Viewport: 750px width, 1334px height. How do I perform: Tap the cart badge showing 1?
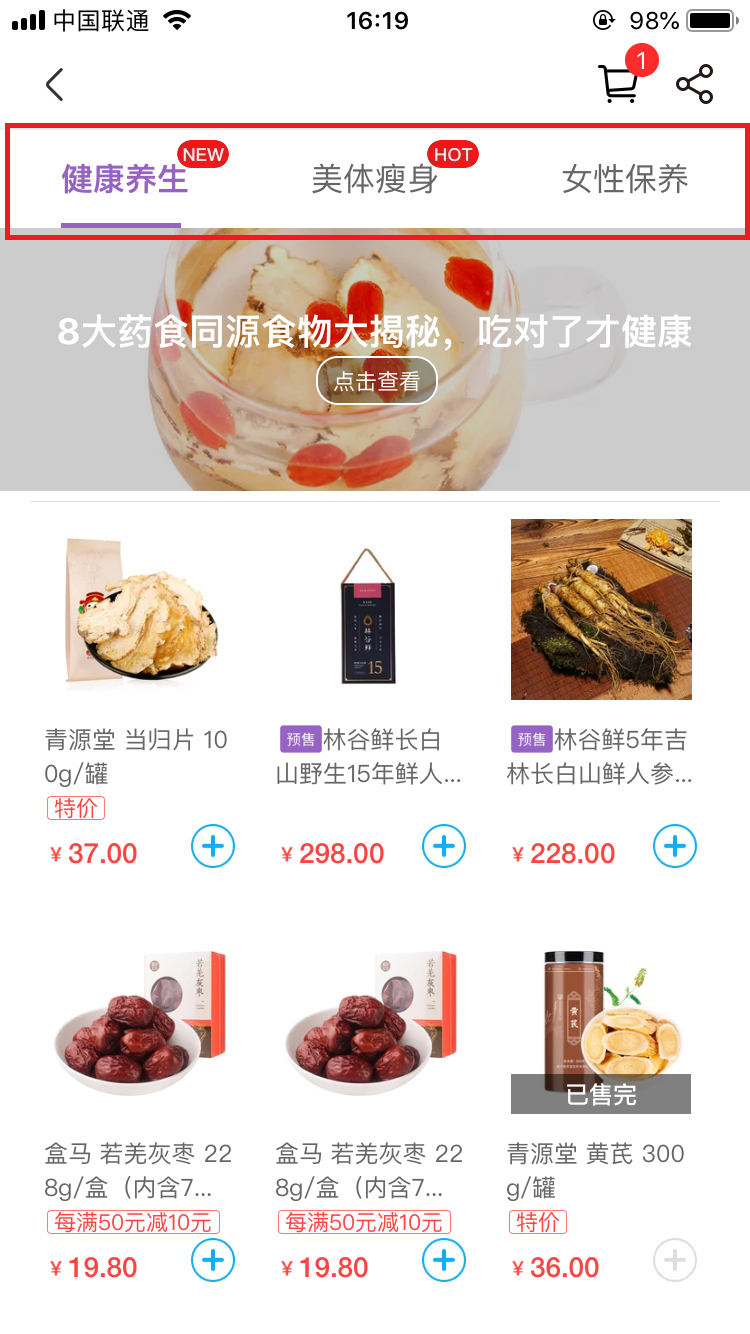(641, 61)
